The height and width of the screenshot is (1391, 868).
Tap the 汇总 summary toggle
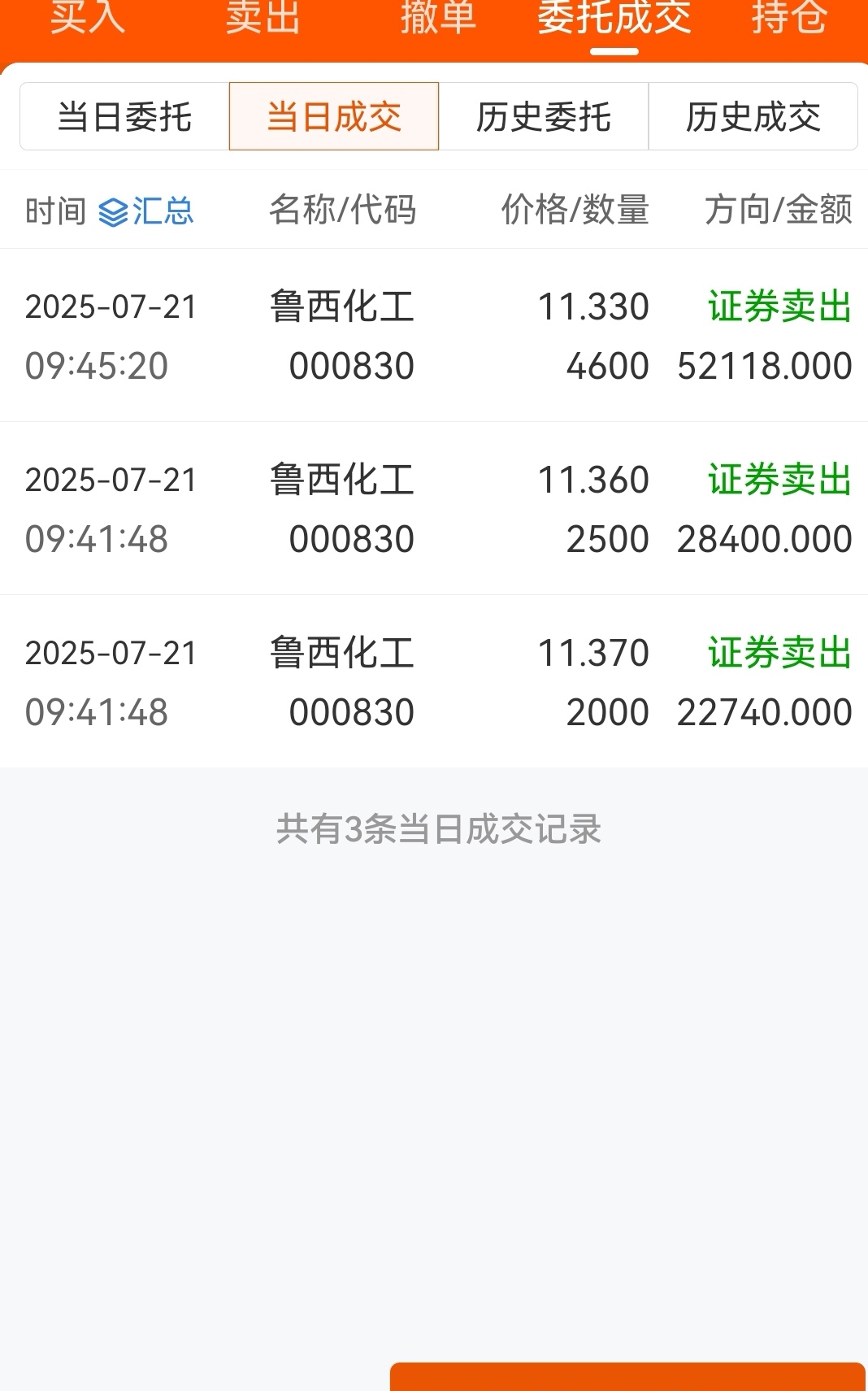(146, 211)
